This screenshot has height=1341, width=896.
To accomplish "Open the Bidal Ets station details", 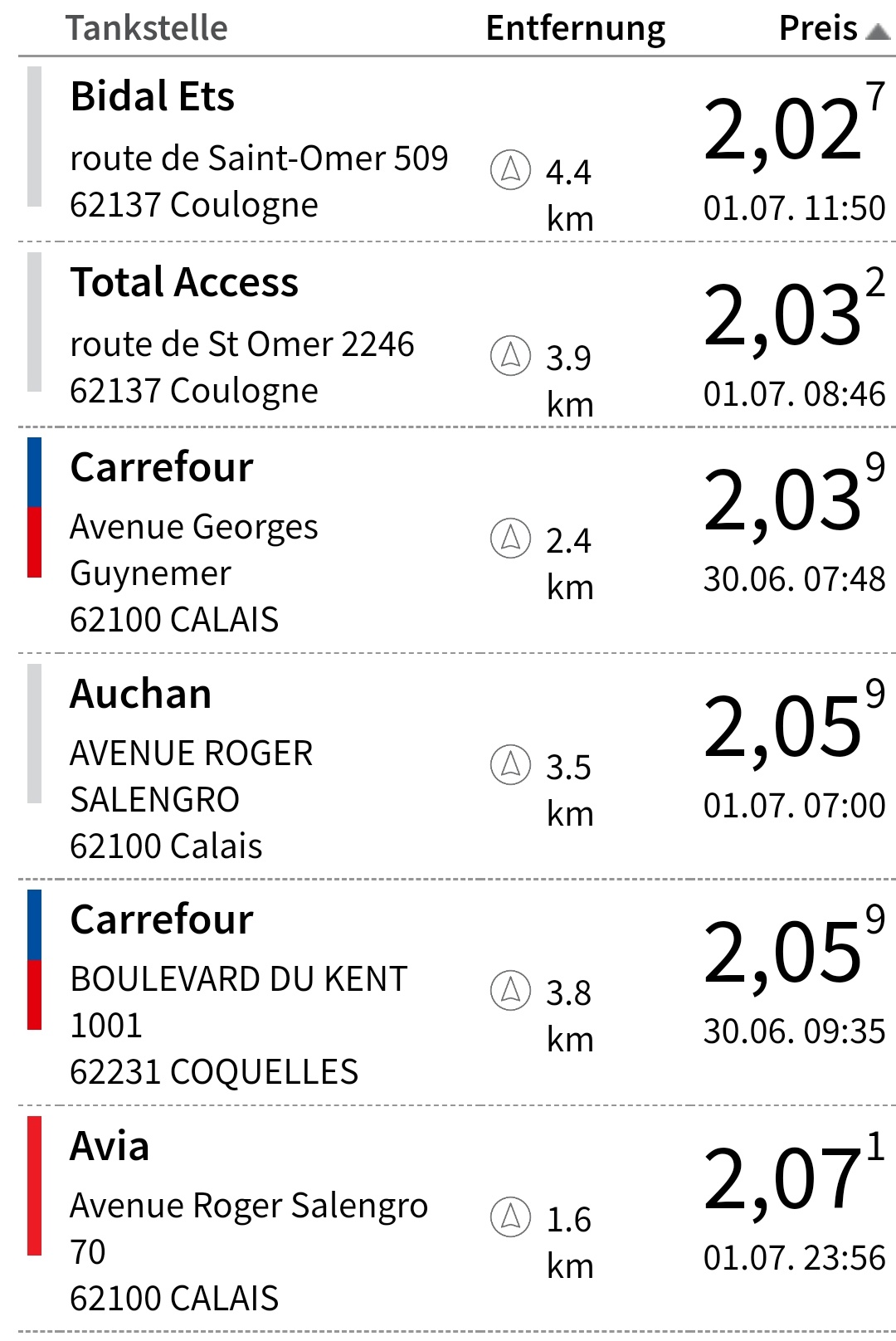I will pos(153,96).
